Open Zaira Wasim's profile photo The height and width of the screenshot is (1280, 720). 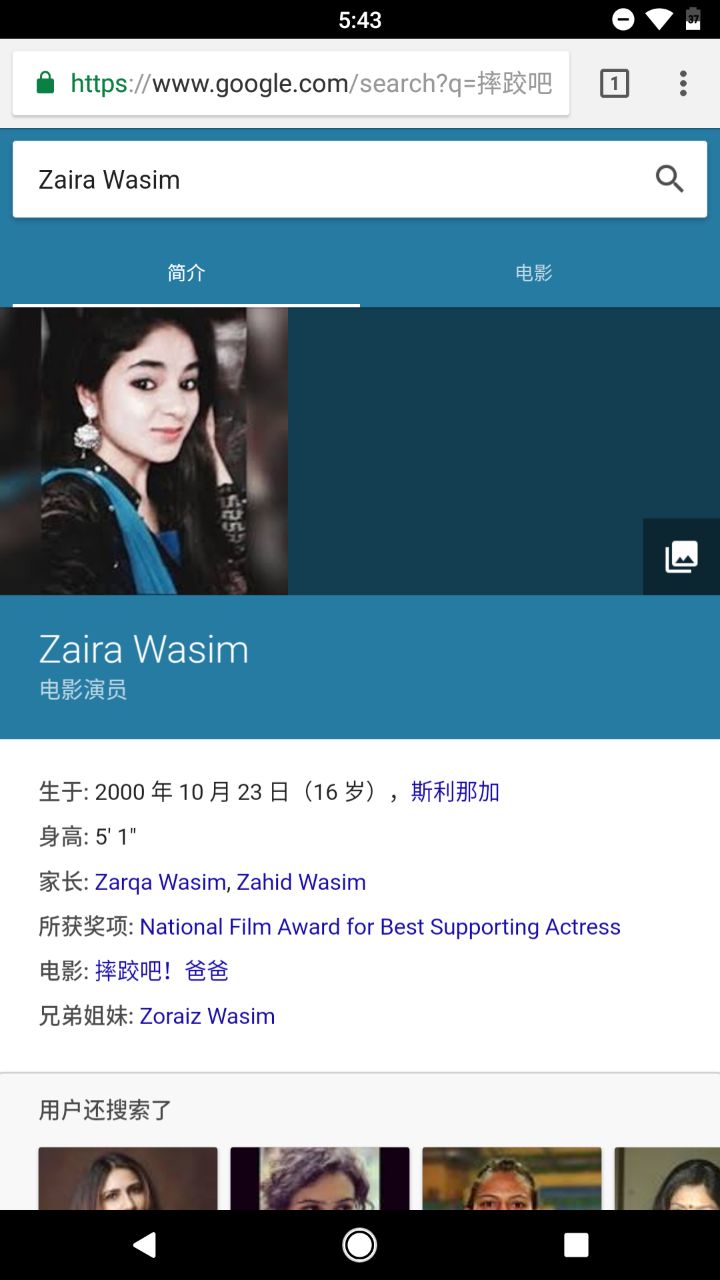point(144,451)
